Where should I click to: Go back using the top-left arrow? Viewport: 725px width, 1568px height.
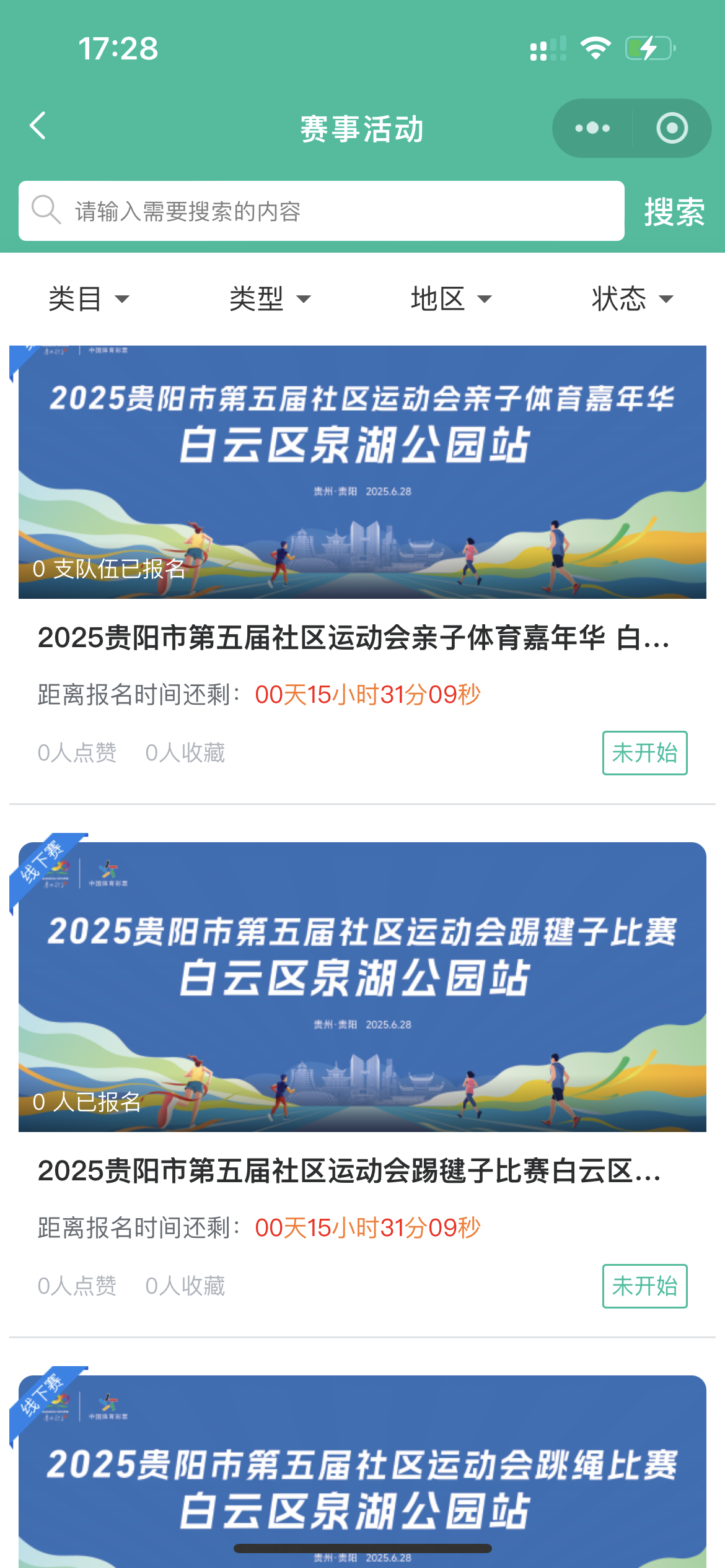click(x=38, y=126)
